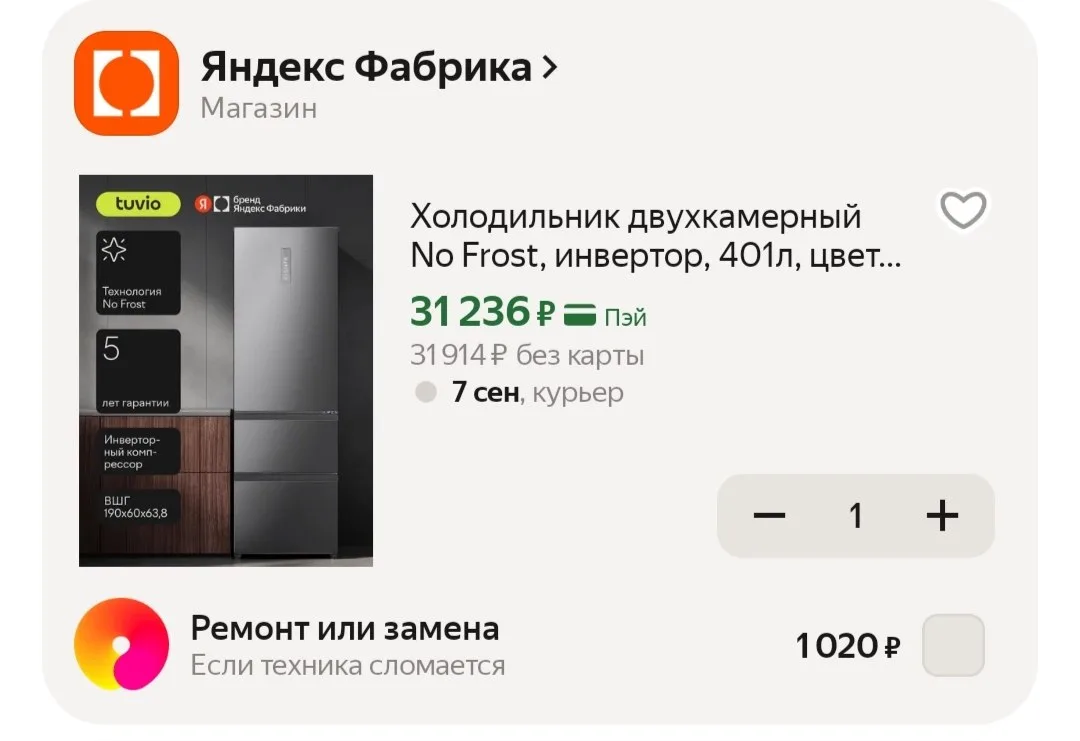Open the Холодильник двухкамерный product title
The width and height of the screenshot is (1080, 741).
click(655, 236)
